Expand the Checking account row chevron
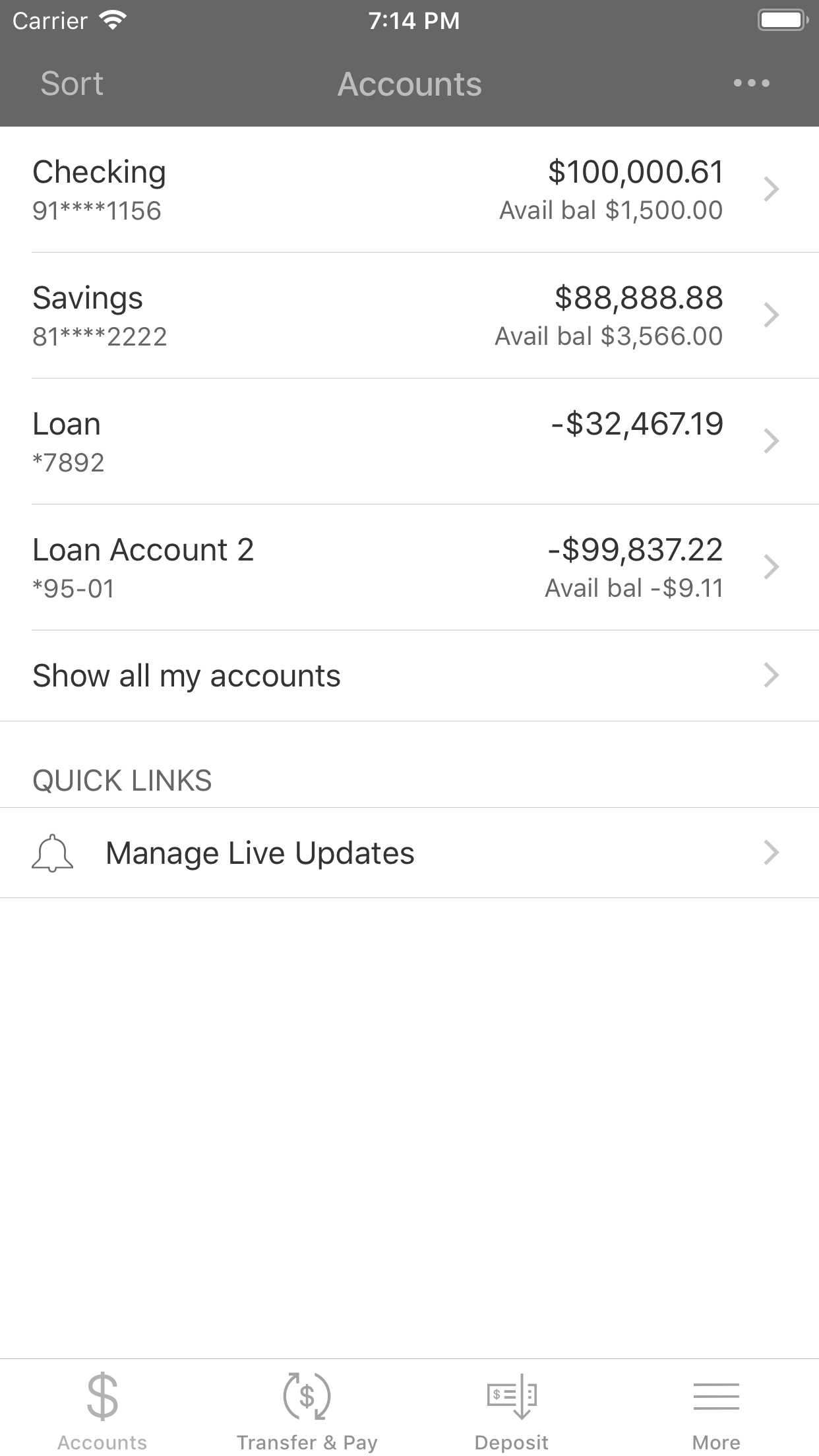This screenshot has width=819, height=1456. (772, 190)
